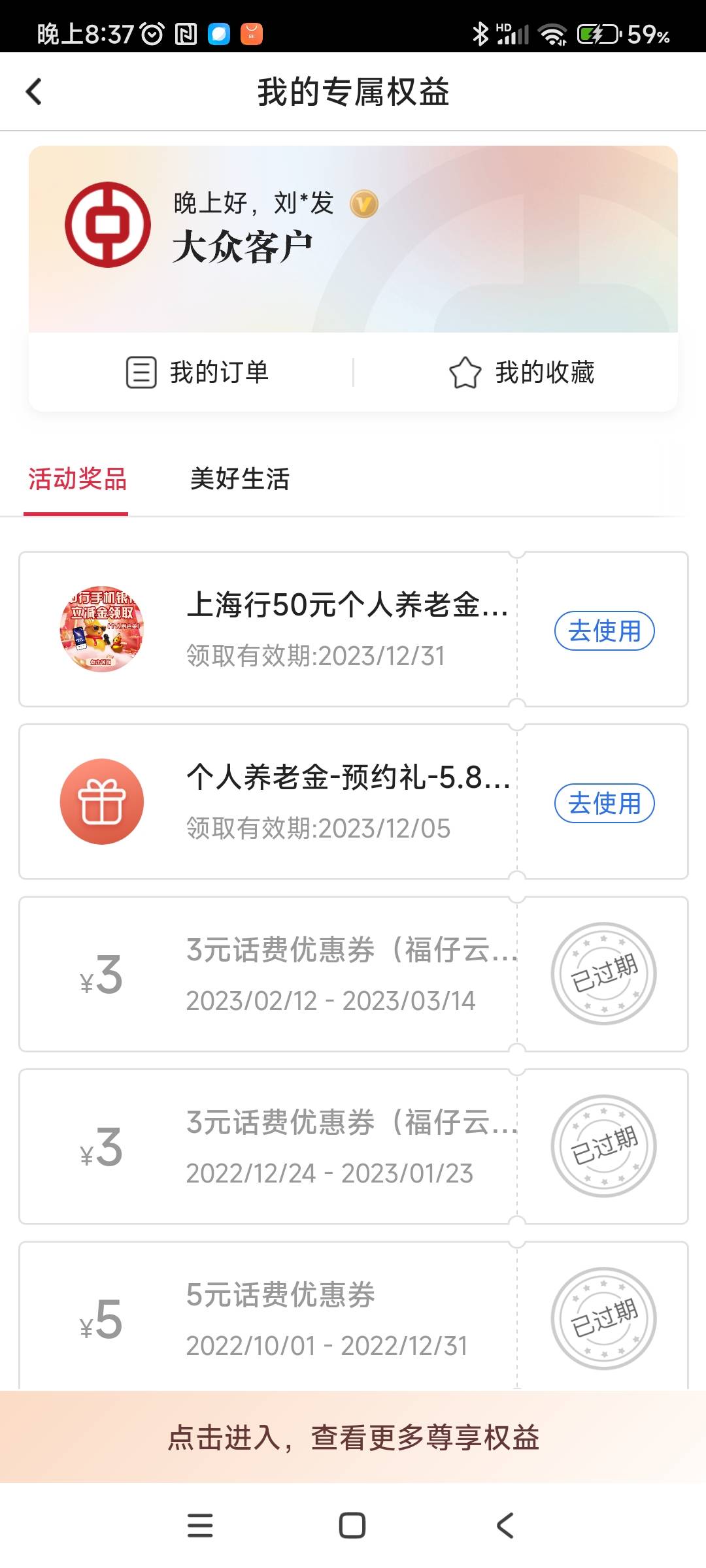Screen dimensions: 706x1568
Task: Open 我的订单
Action: (x=197, y=372)
